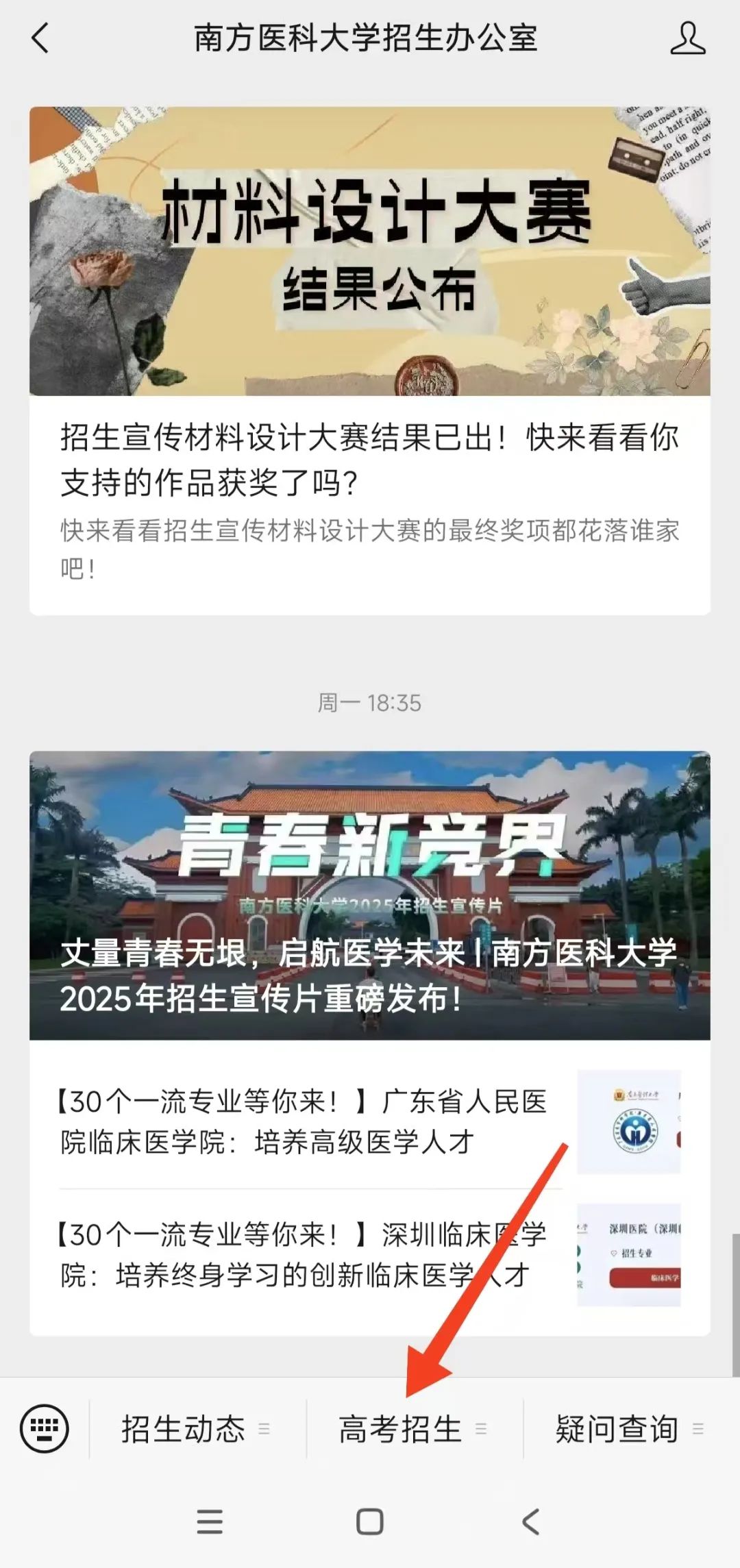Open the system recent apps button
The height and width of the screenshot is (1568, 740).
click(210, 1522)
